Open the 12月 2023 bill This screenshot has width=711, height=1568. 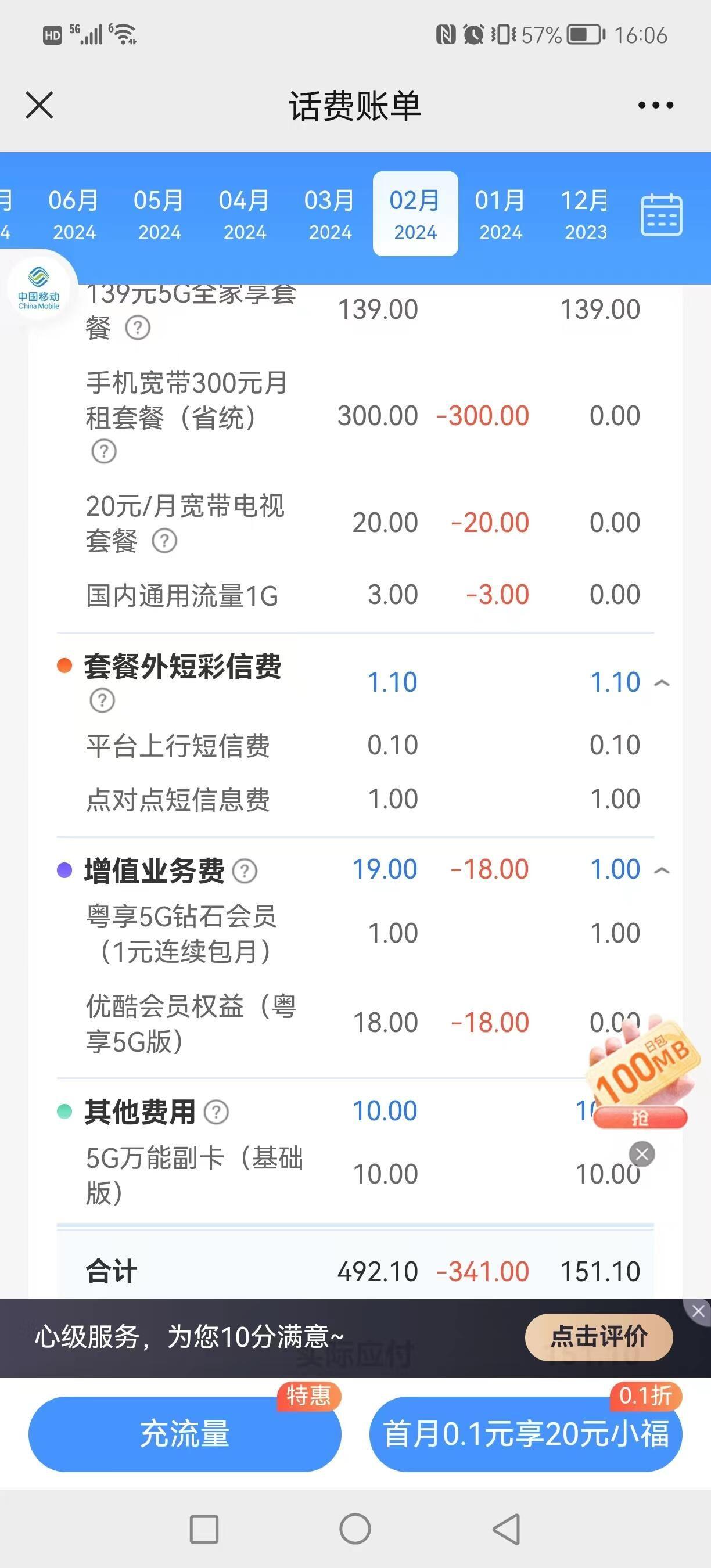point(586,214)
